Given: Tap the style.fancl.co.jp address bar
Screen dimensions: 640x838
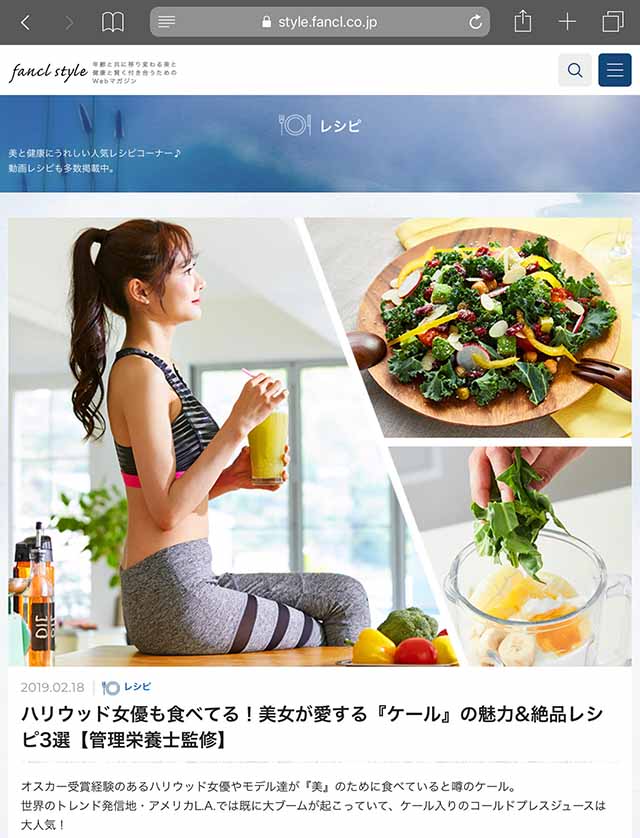Looking at the screenshot, I should 320,22.
